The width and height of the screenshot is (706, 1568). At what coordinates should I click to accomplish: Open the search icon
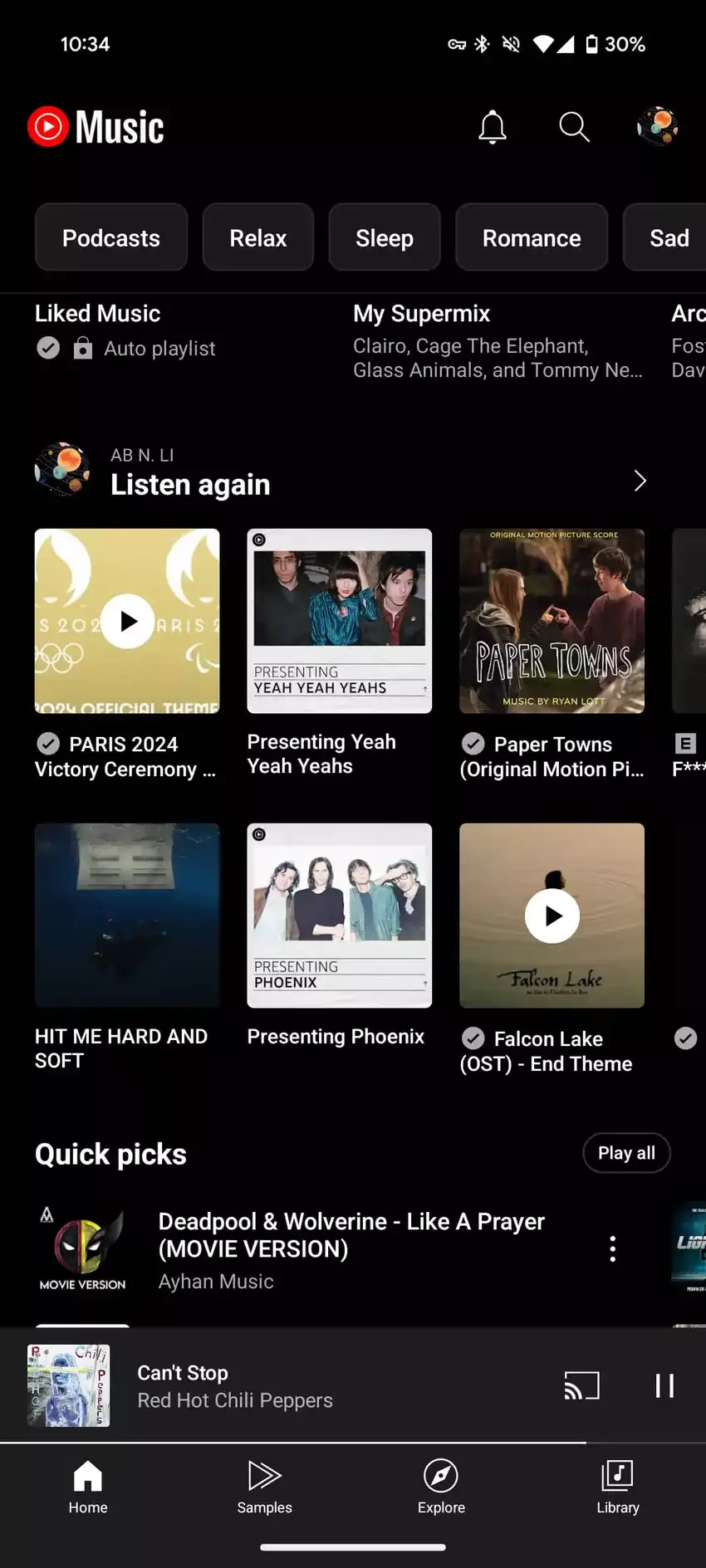tap(574, 127)
